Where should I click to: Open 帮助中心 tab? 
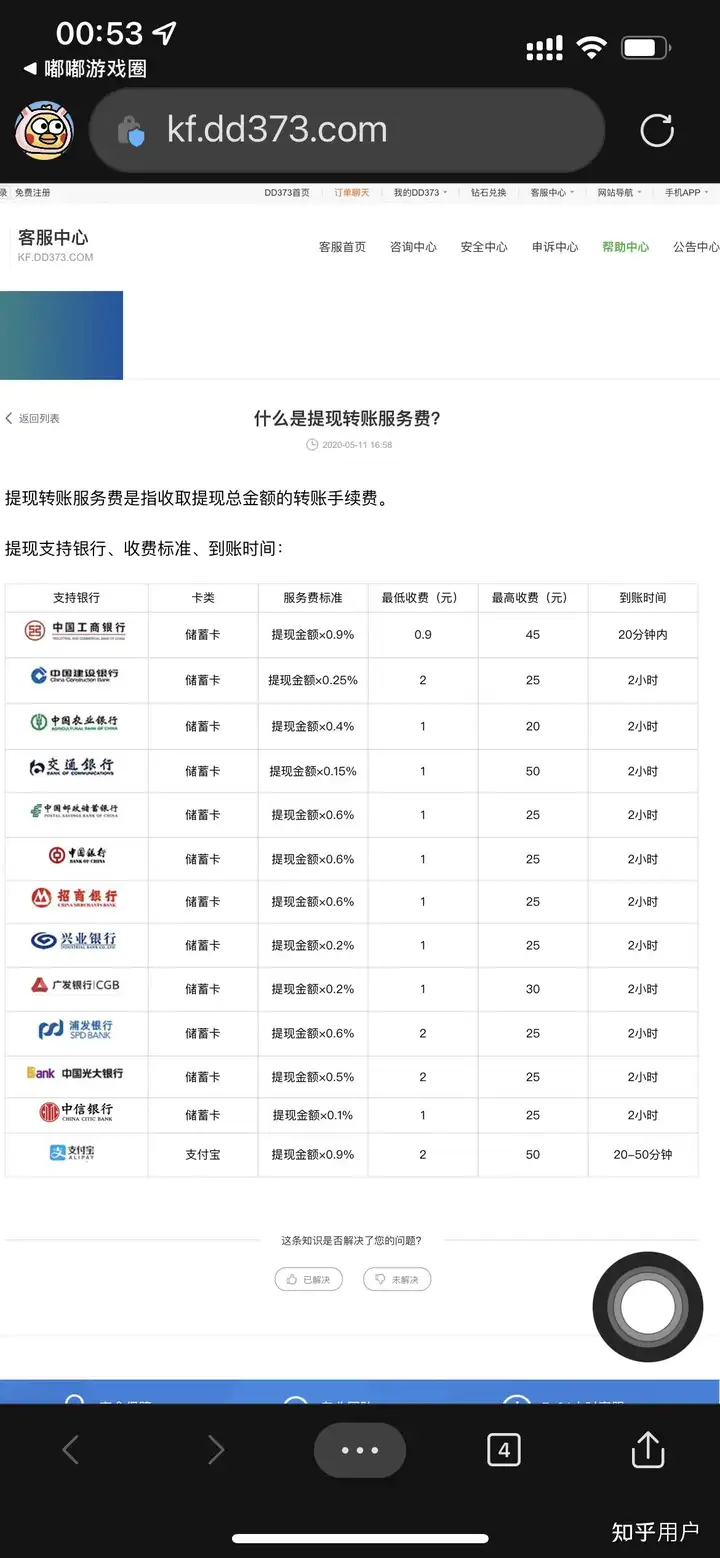(625, 247)
